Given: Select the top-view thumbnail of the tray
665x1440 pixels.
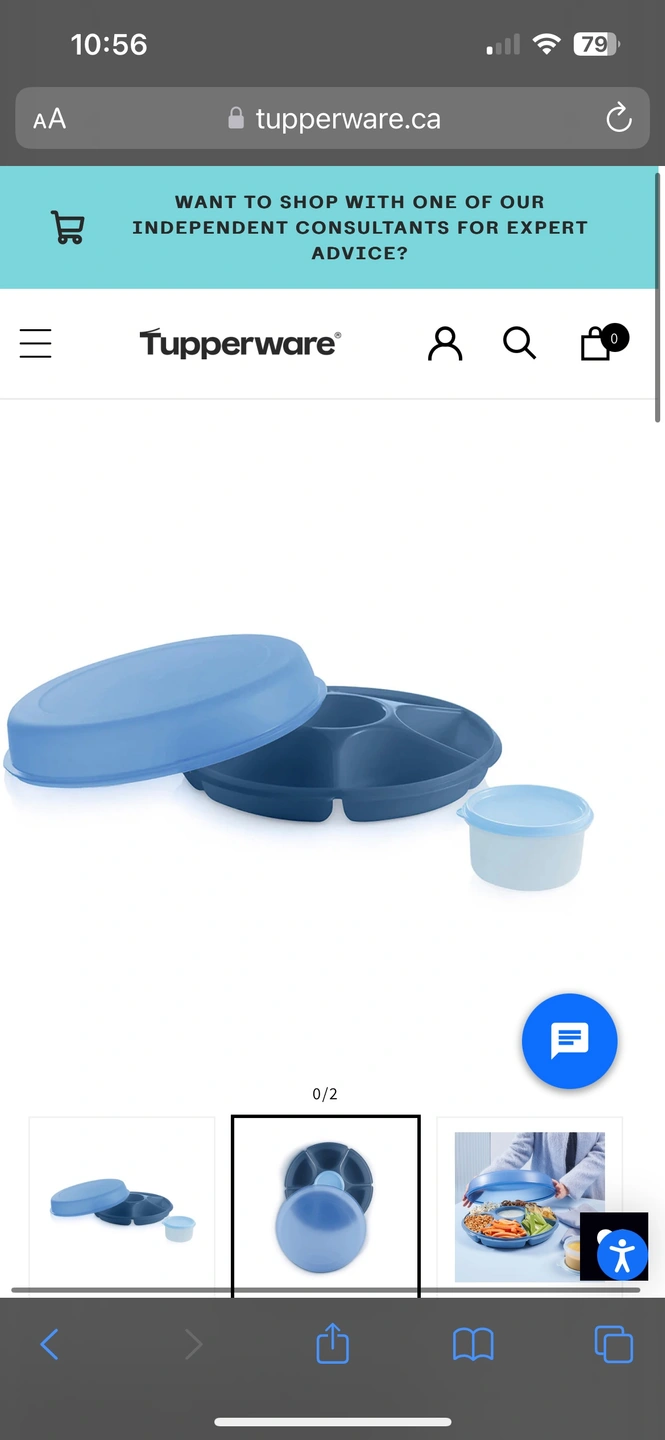Looking at the screenshot, I should (x=325, y=1207).
